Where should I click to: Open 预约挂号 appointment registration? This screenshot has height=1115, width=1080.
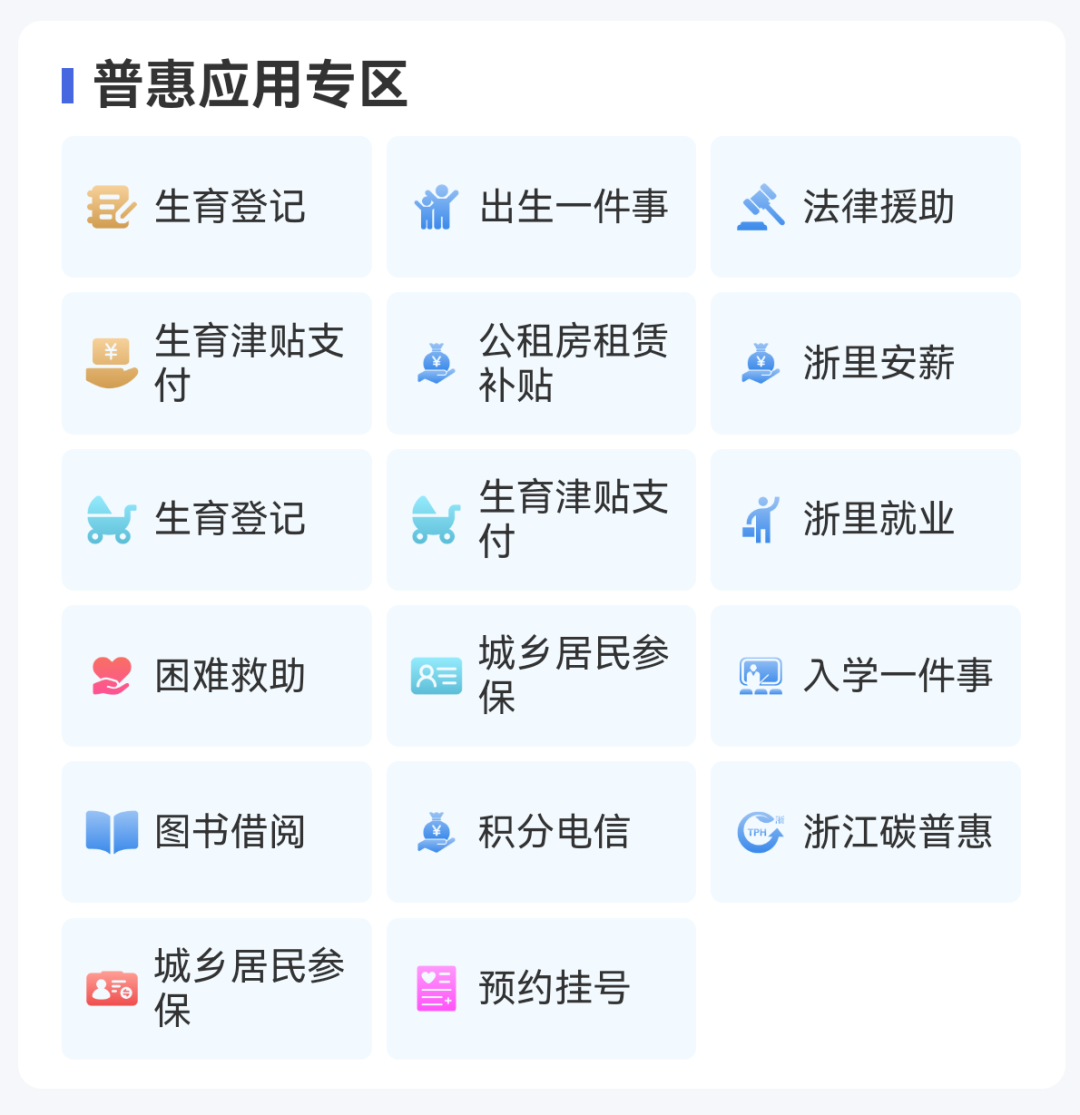pyautogui.click(x=541, y=988)
